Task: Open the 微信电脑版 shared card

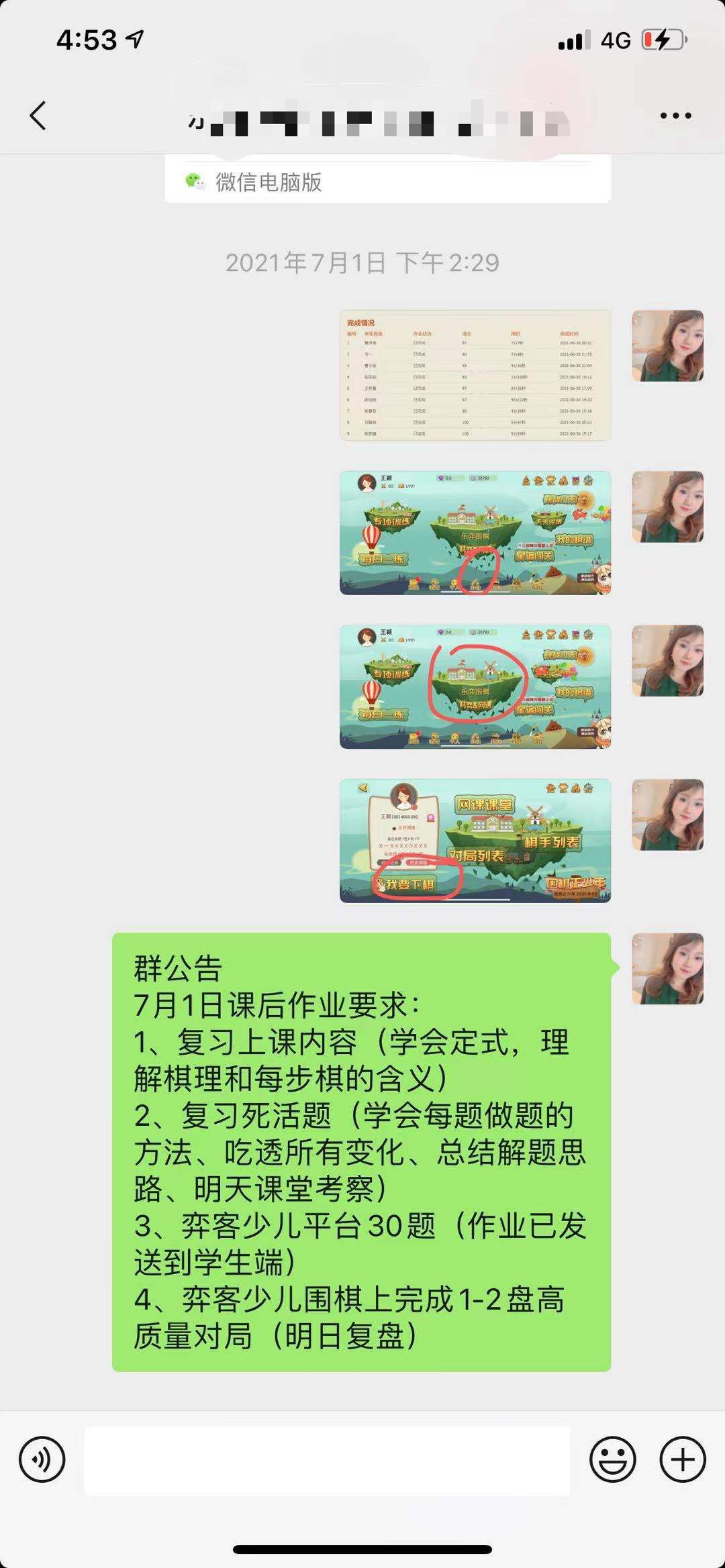Action: (387, 181)
